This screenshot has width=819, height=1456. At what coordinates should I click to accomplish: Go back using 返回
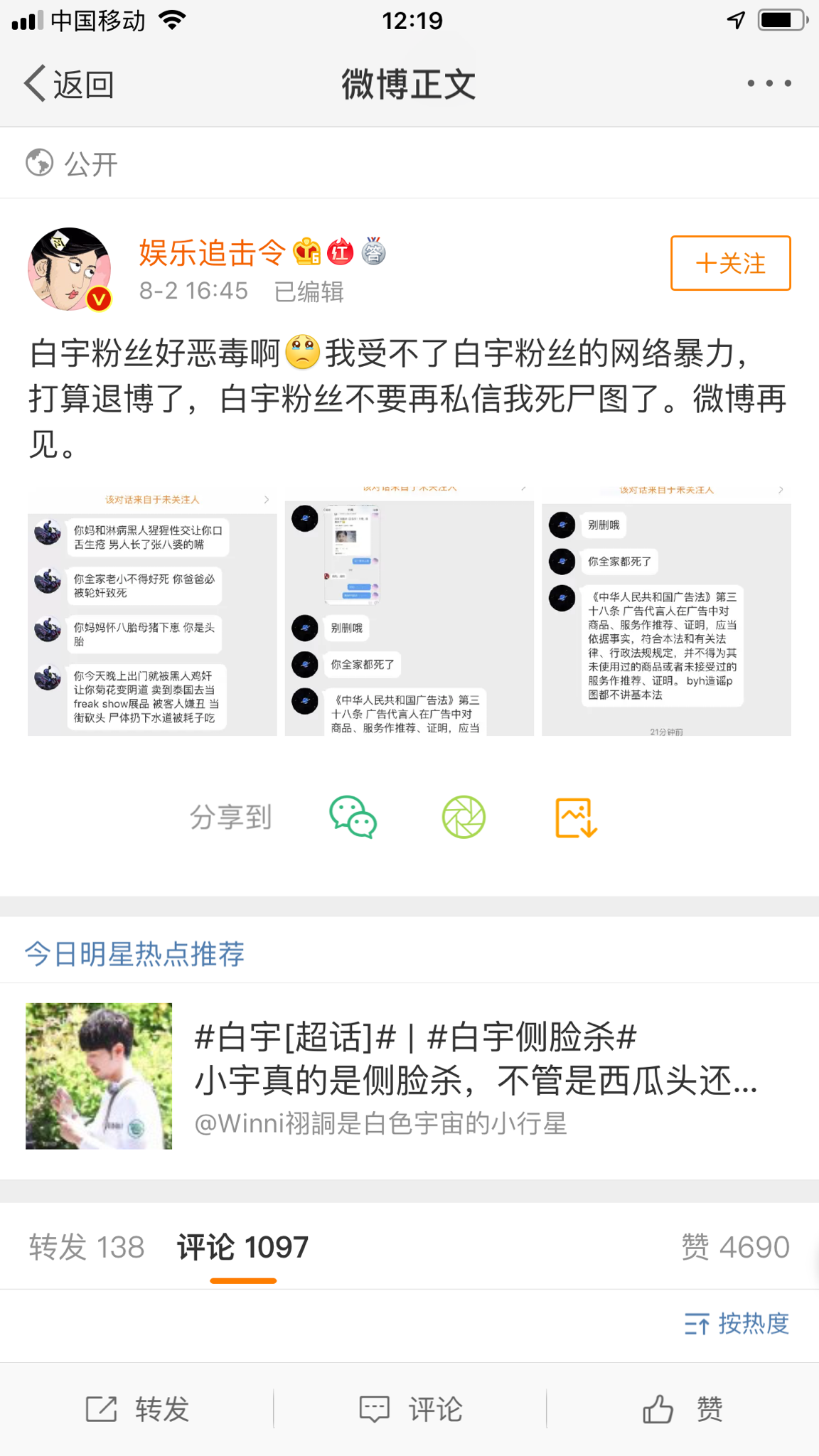(x=69, y=85)
